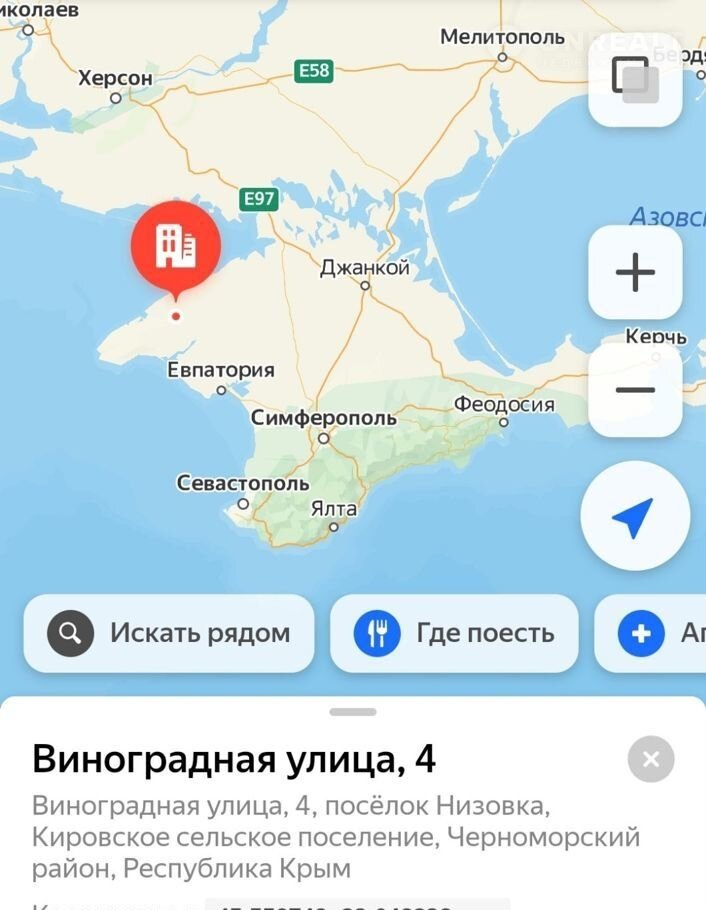Screen dimensions: 706x910
Task: Zoom out with the minus button
Action: coord(635,389)
